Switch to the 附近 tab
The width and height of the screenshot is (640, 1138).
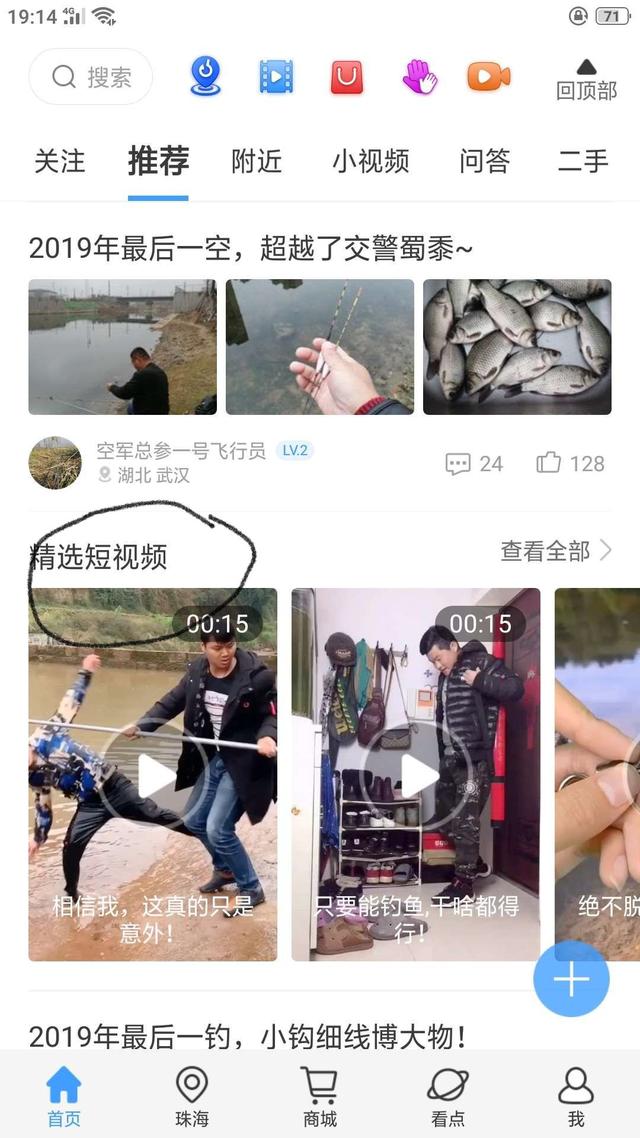pyautogui.click(x=257, y=161)
